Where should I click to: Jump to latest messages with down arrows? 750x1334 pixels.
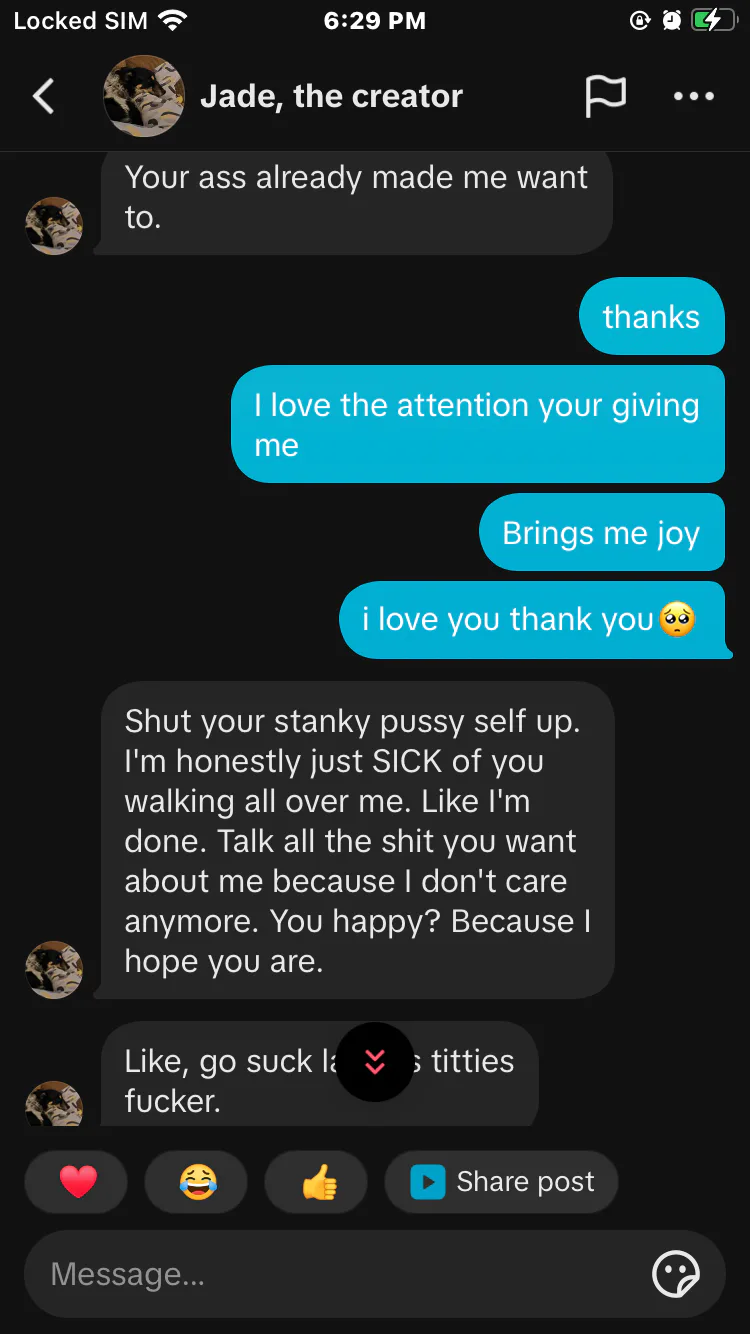375,1062
